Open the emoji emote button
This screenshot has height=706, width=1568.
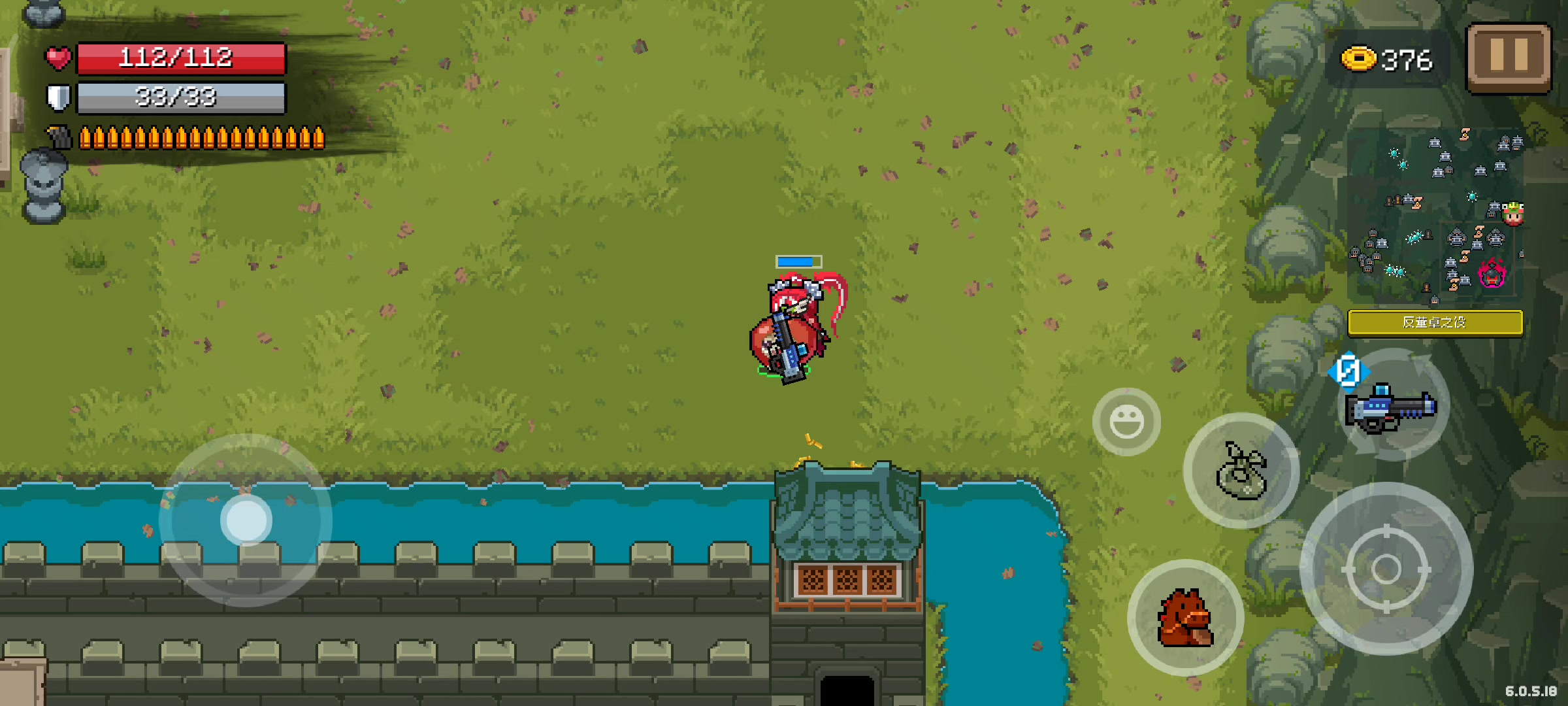click(x=1126, y=422)
